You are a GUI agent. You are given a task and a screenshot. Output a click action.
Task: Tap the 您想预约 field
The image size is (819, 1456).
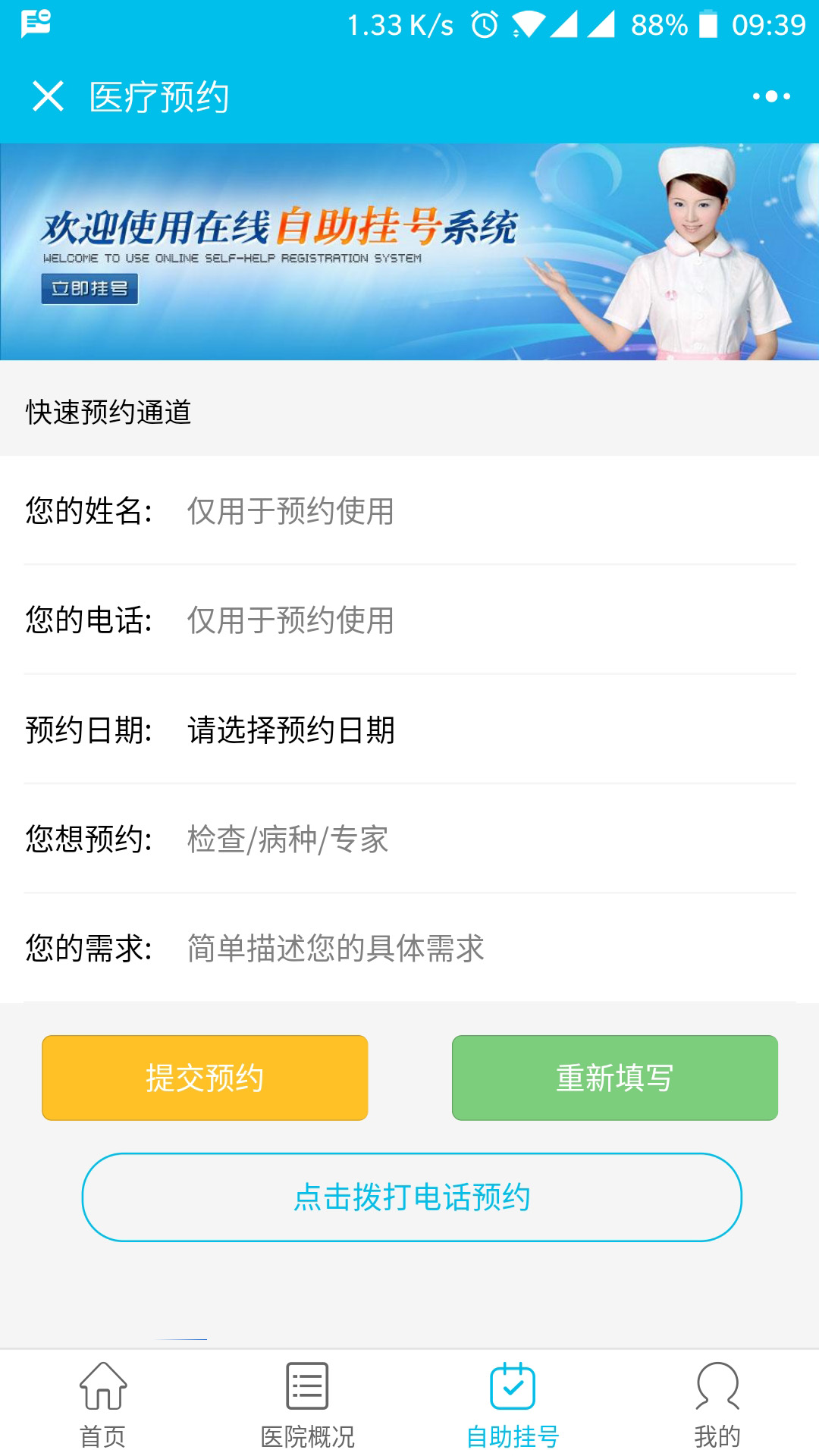(485, 839)
